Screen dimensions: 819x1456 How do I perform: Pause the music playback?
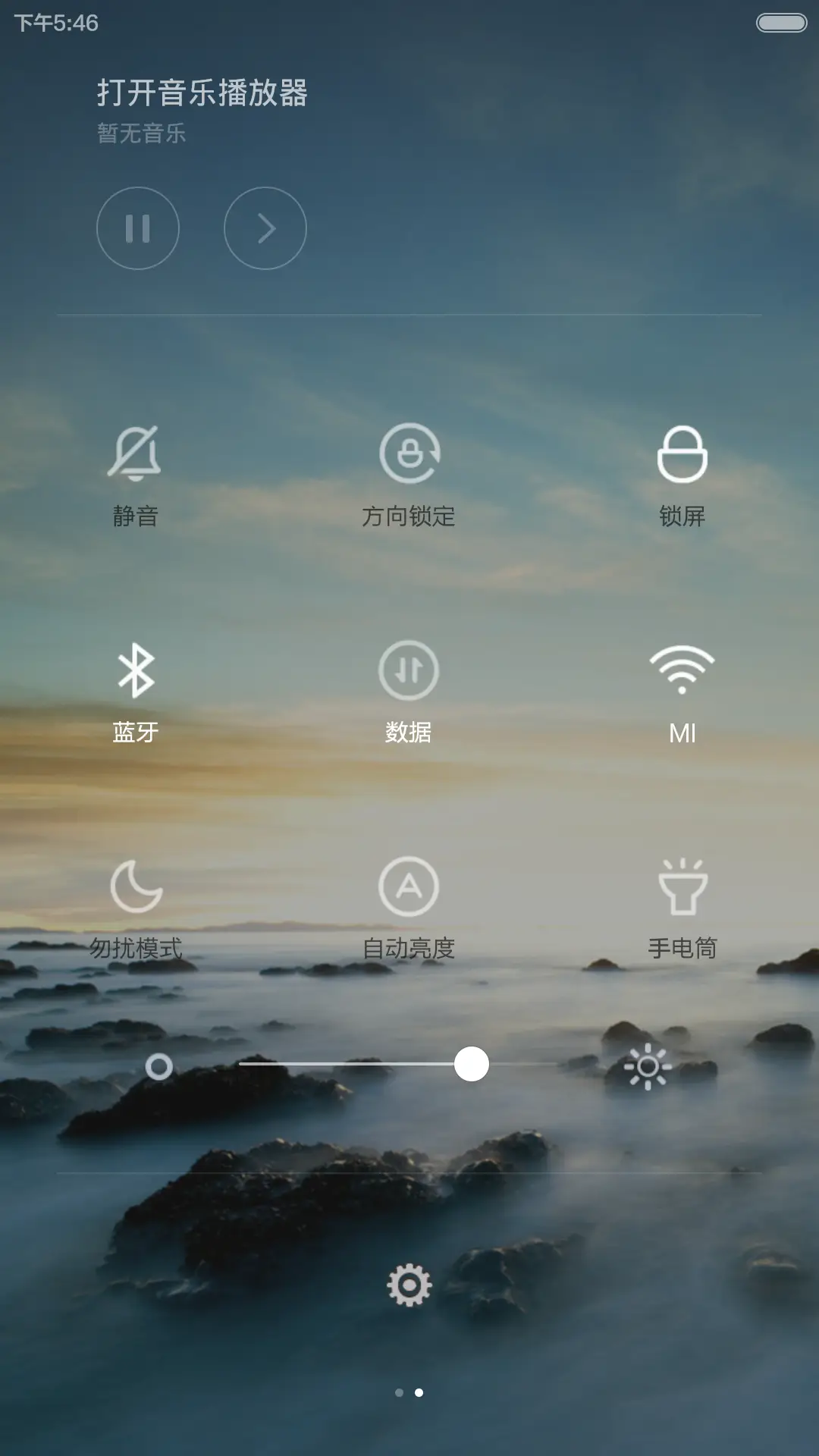click(x=138, y=228)
